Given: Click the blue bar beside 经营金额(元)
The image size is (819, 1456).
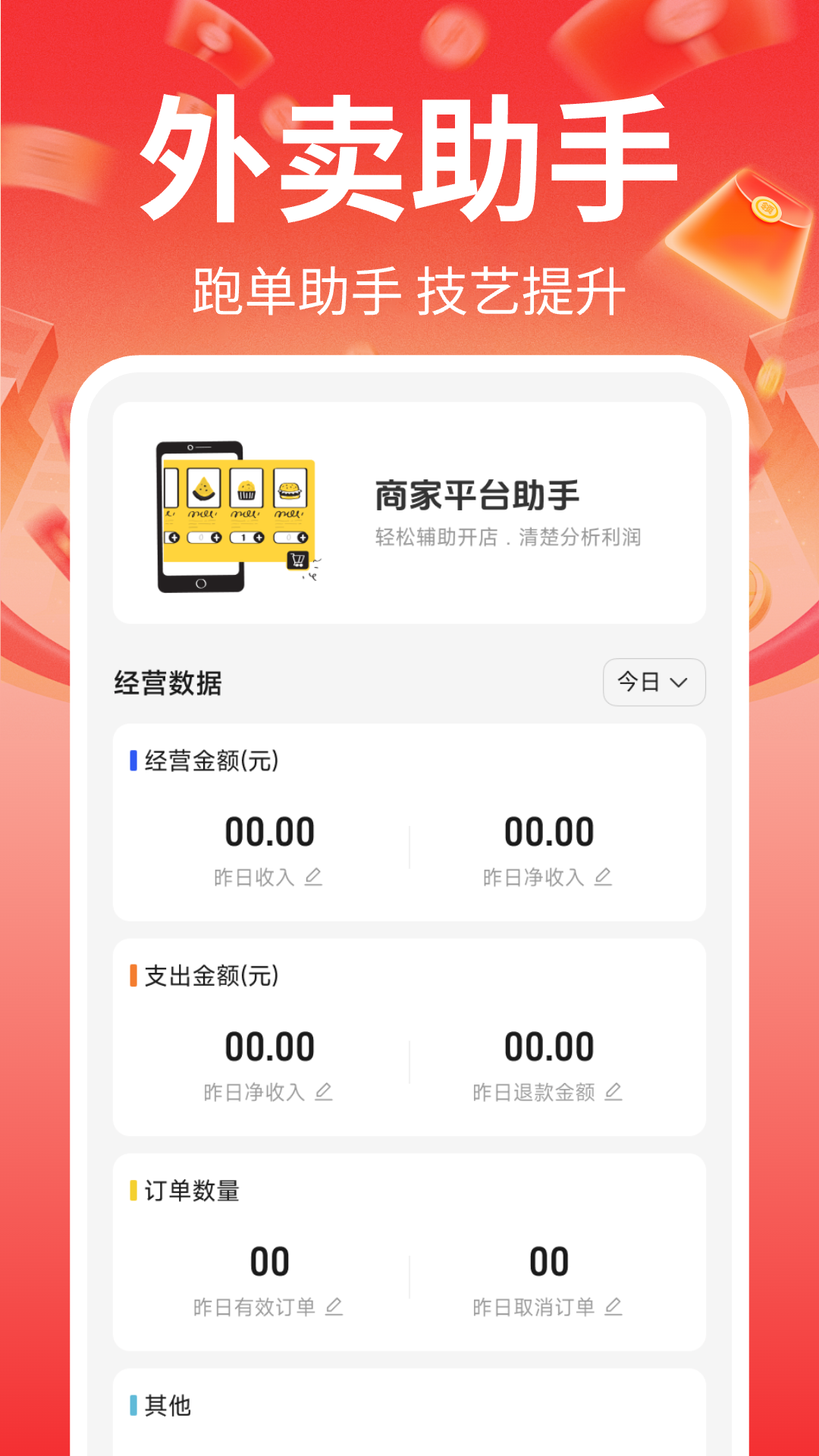Looking at the screenshot, I should point(134,758).
